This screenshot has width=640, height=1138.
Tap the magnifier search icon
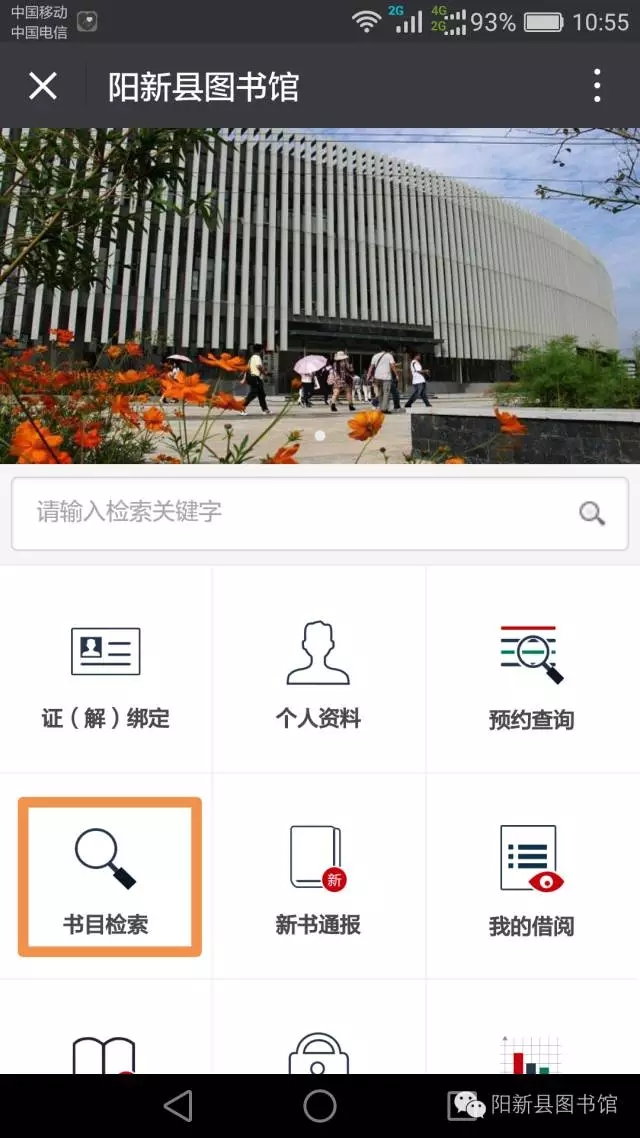coord(592,514)
